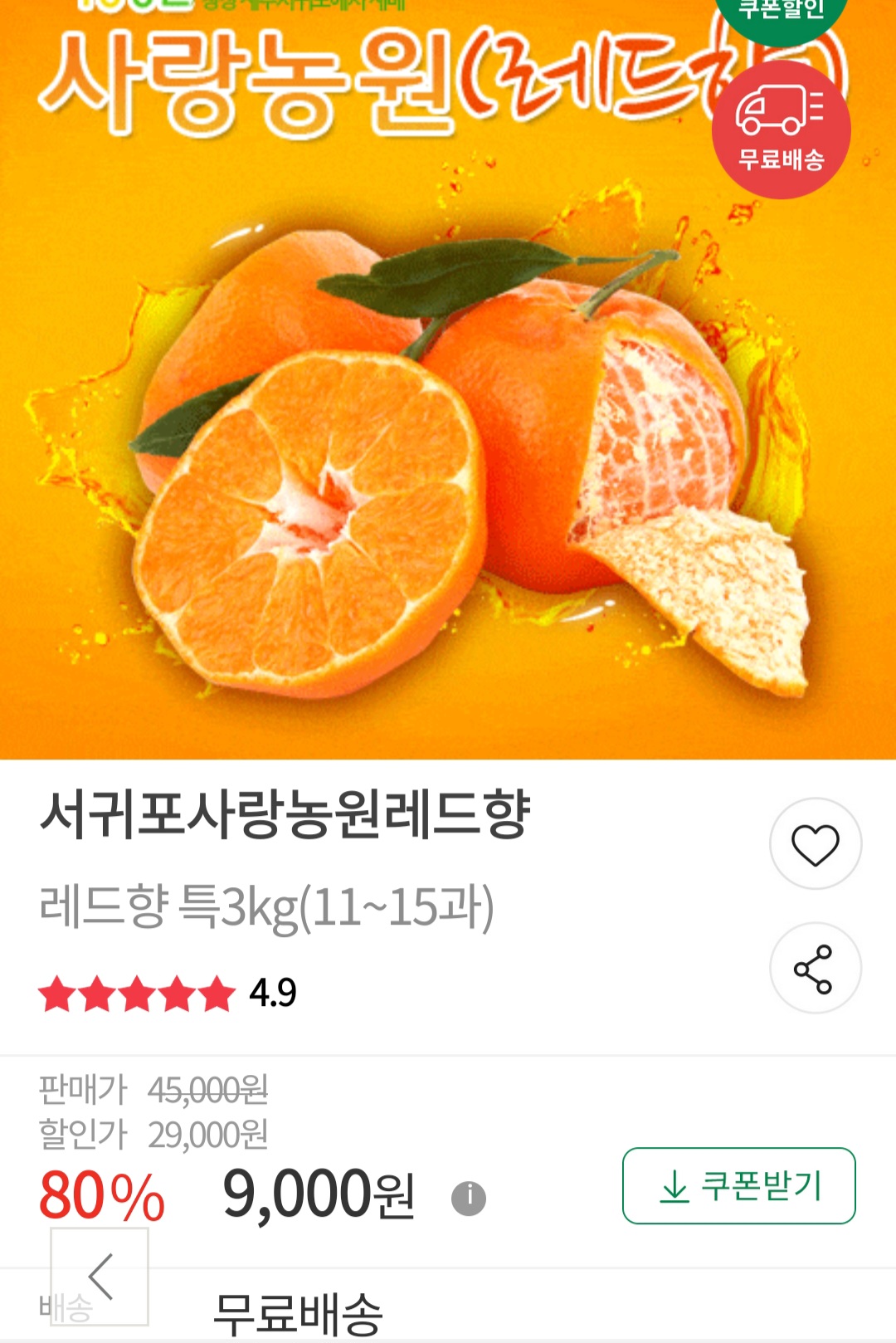Go back using the left arrow button

click(x=100, y=1276)
